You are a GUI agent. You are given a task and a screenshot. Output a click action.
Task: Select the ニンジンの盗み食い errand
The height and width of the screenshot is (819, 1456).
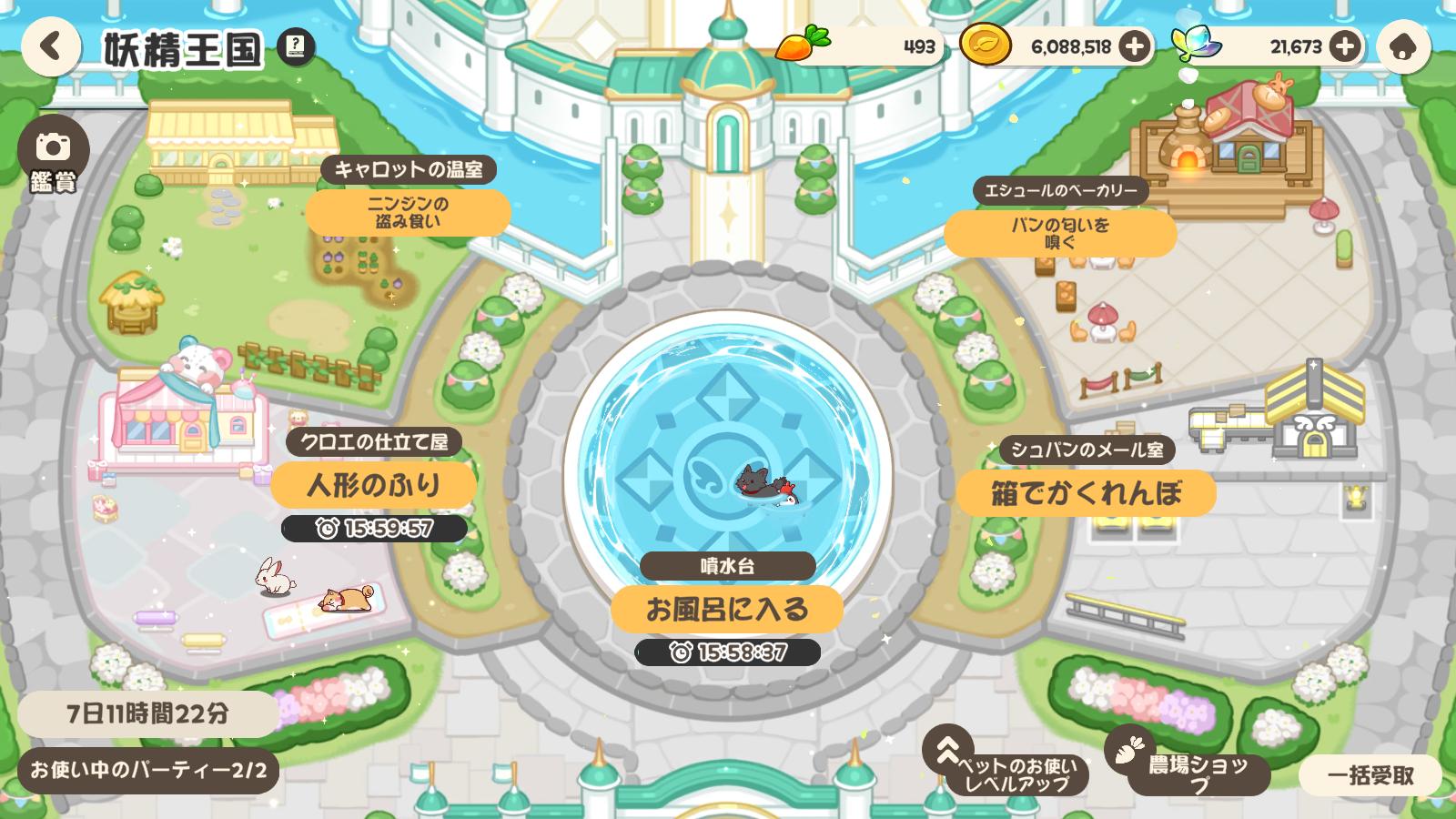click(x=408, y=212)
